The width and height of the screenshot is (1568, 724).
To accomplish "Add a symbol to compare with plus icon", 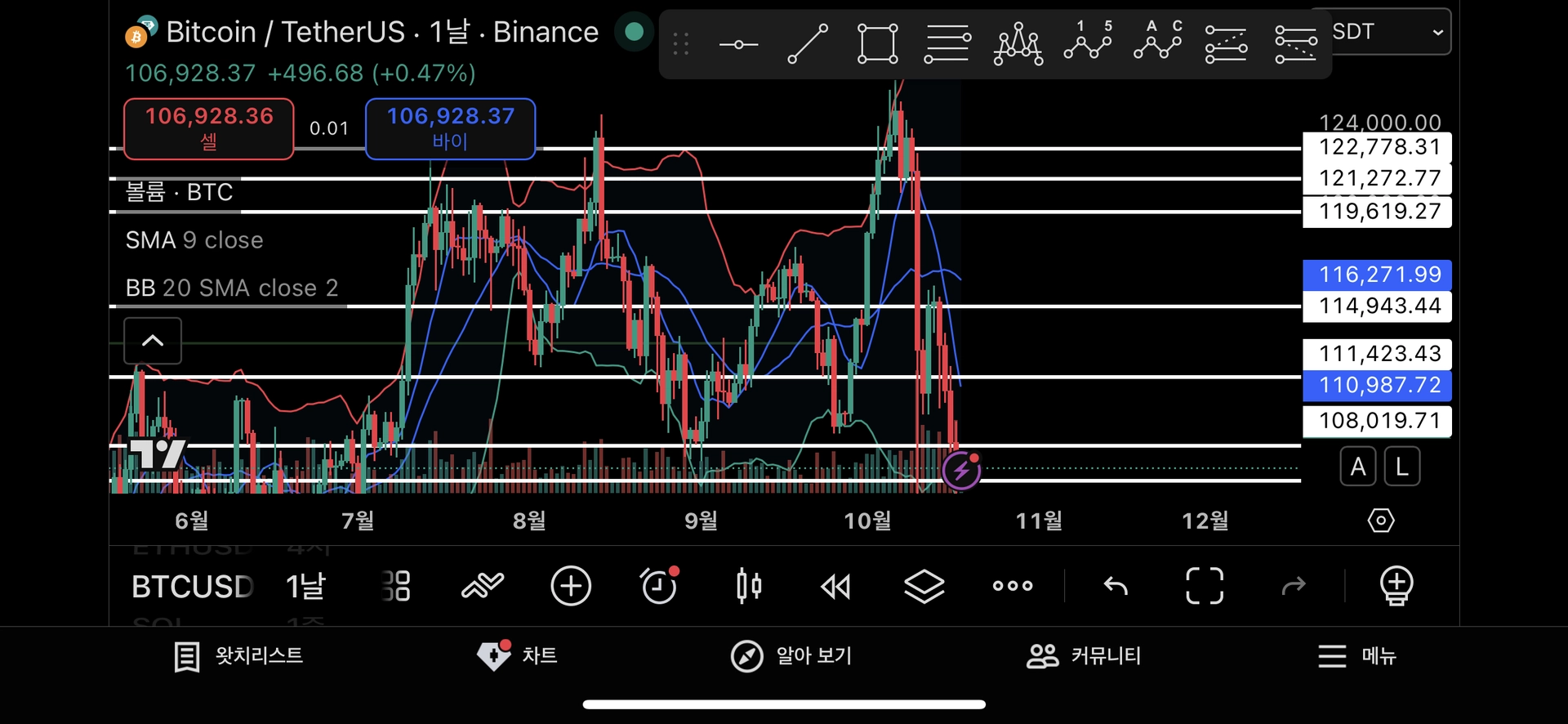I will (571, 586).
